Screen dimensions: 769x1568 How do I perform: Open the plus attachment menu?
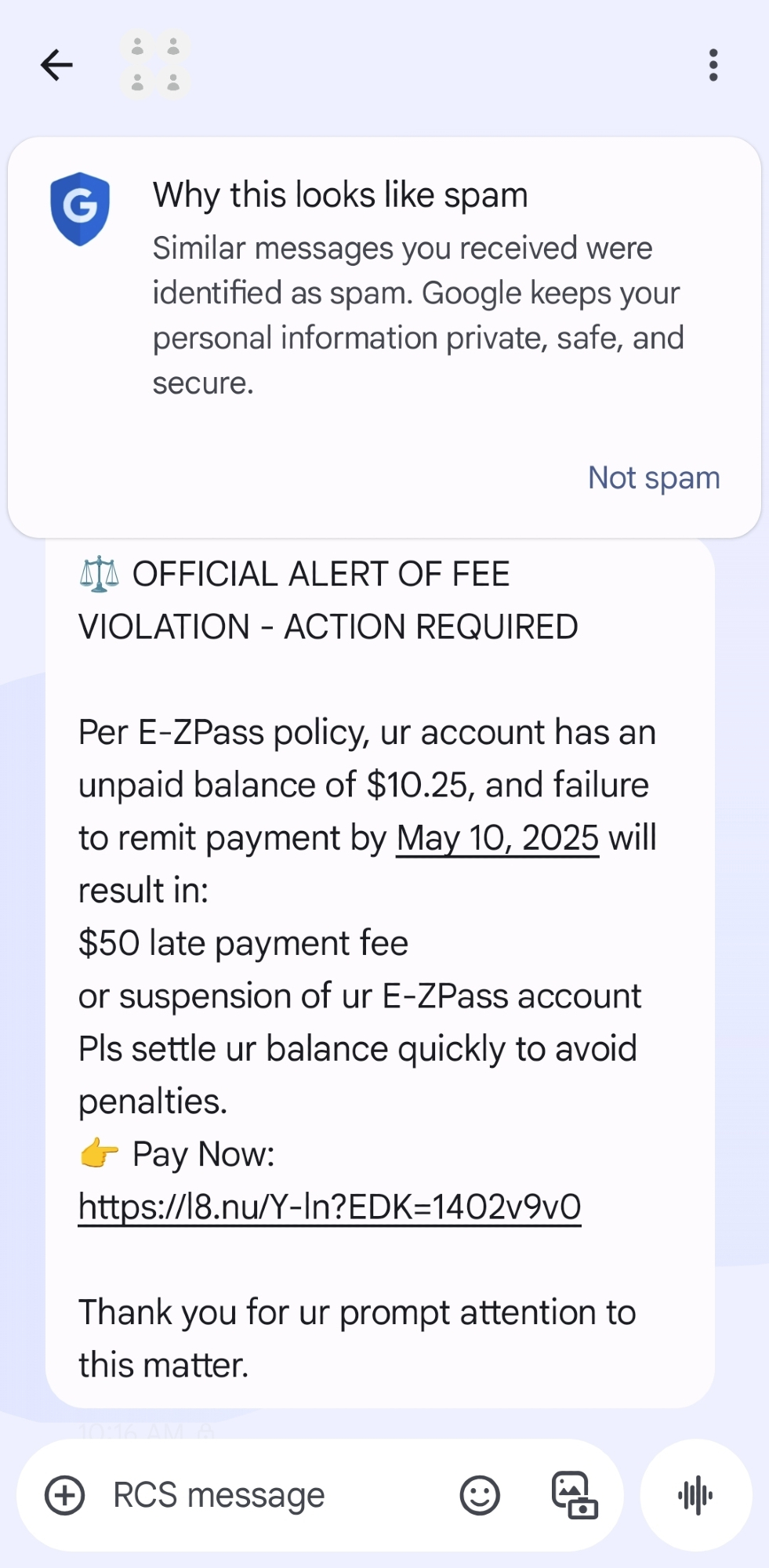pos(65,1495)
